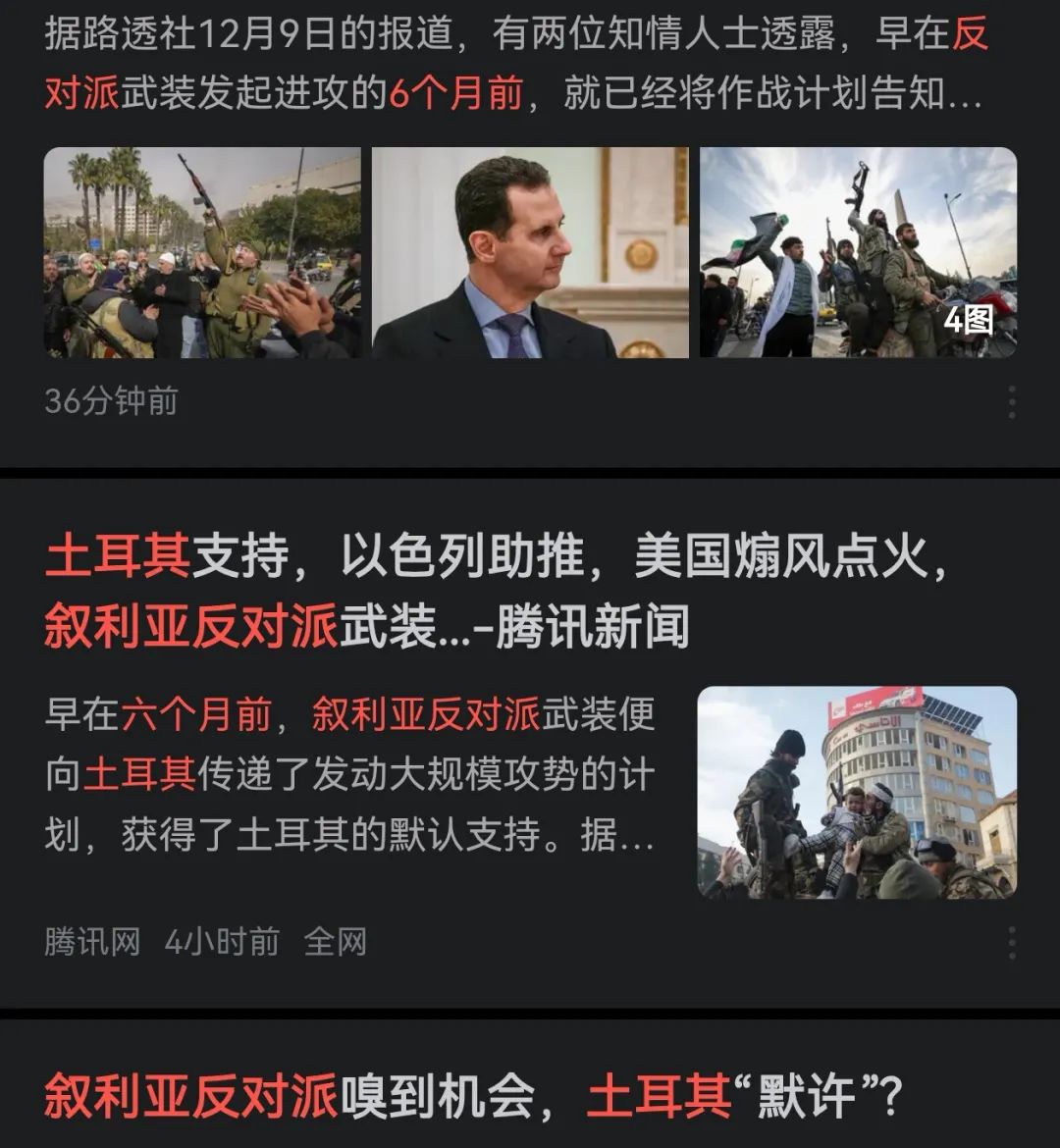Open the middle photo of man in suit
1060x1148 pixels.
point(530,252)
